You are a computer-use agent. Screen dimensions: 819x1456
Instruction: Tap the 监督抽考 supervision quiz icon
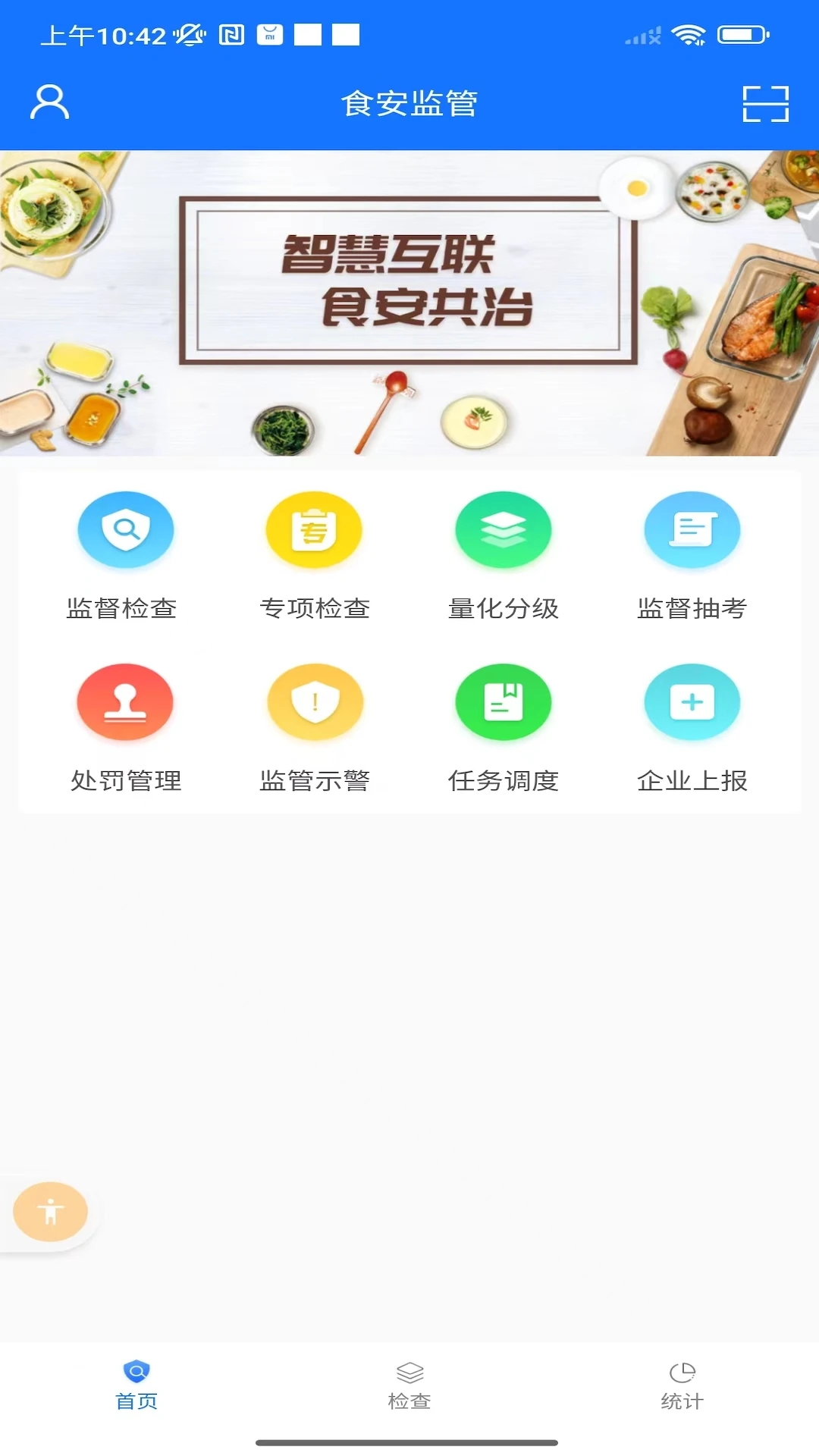pyautogui.click(x=691, y=529)
